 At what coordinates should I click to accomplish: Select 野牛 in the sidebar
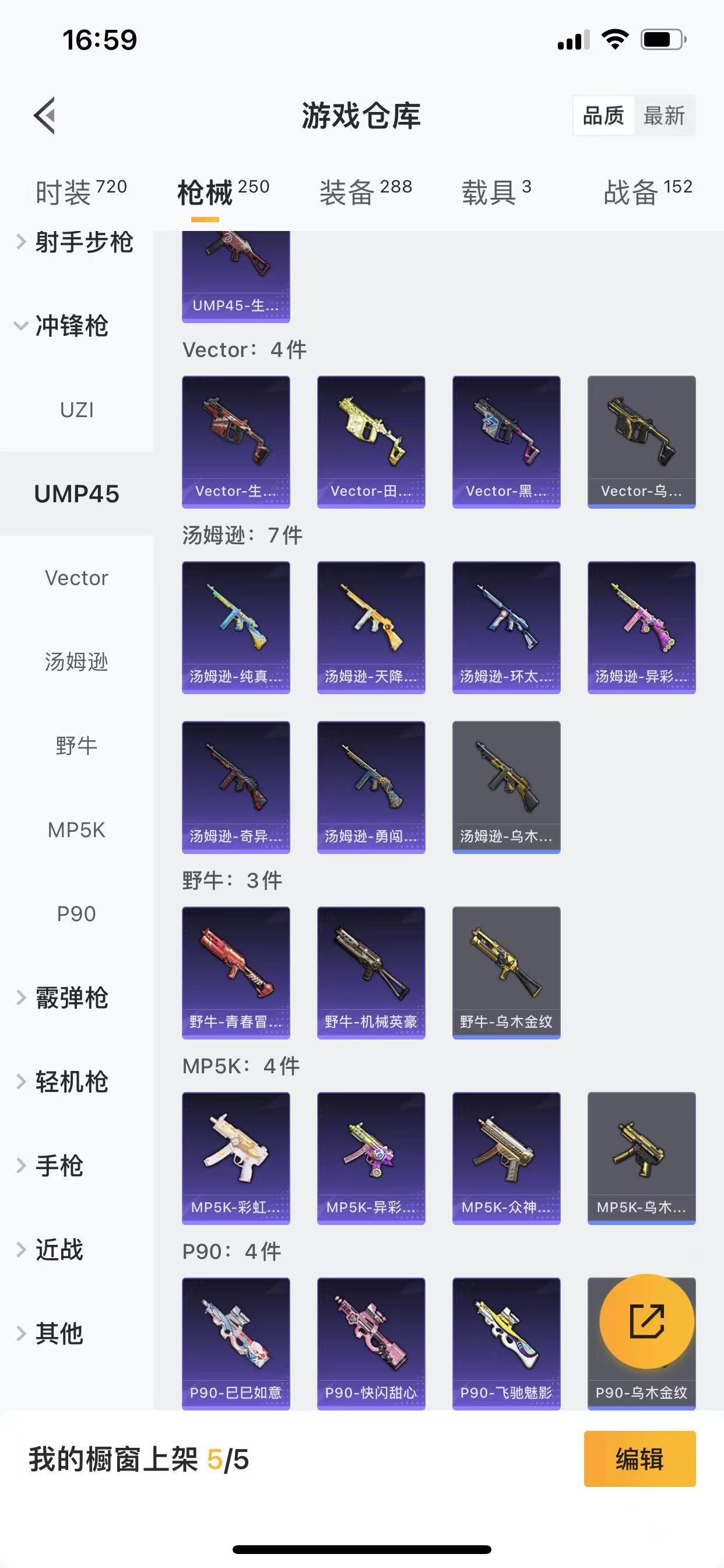[x=77, y=745]
